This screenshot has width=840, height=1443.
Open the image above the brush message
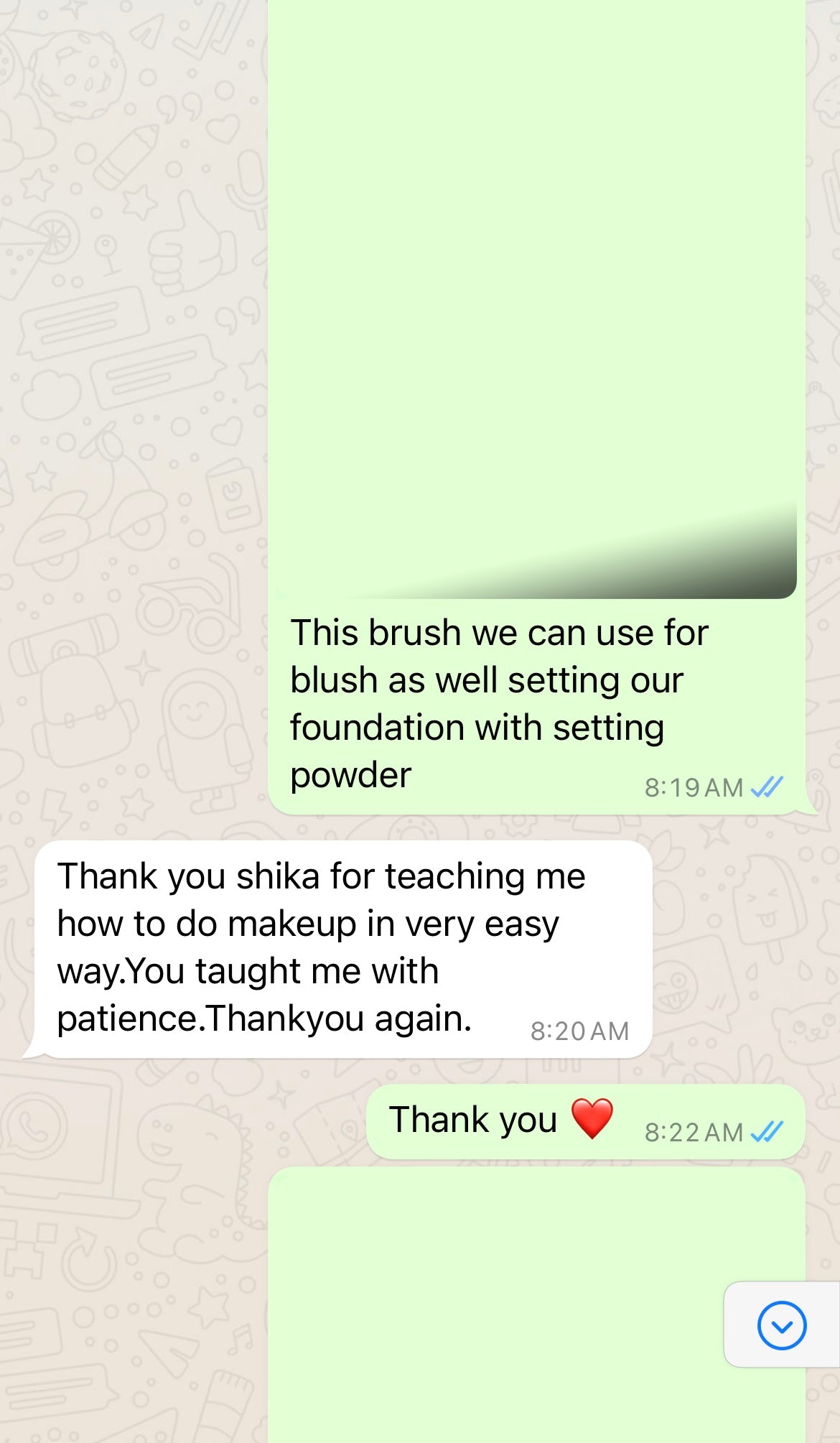point(535,294)
